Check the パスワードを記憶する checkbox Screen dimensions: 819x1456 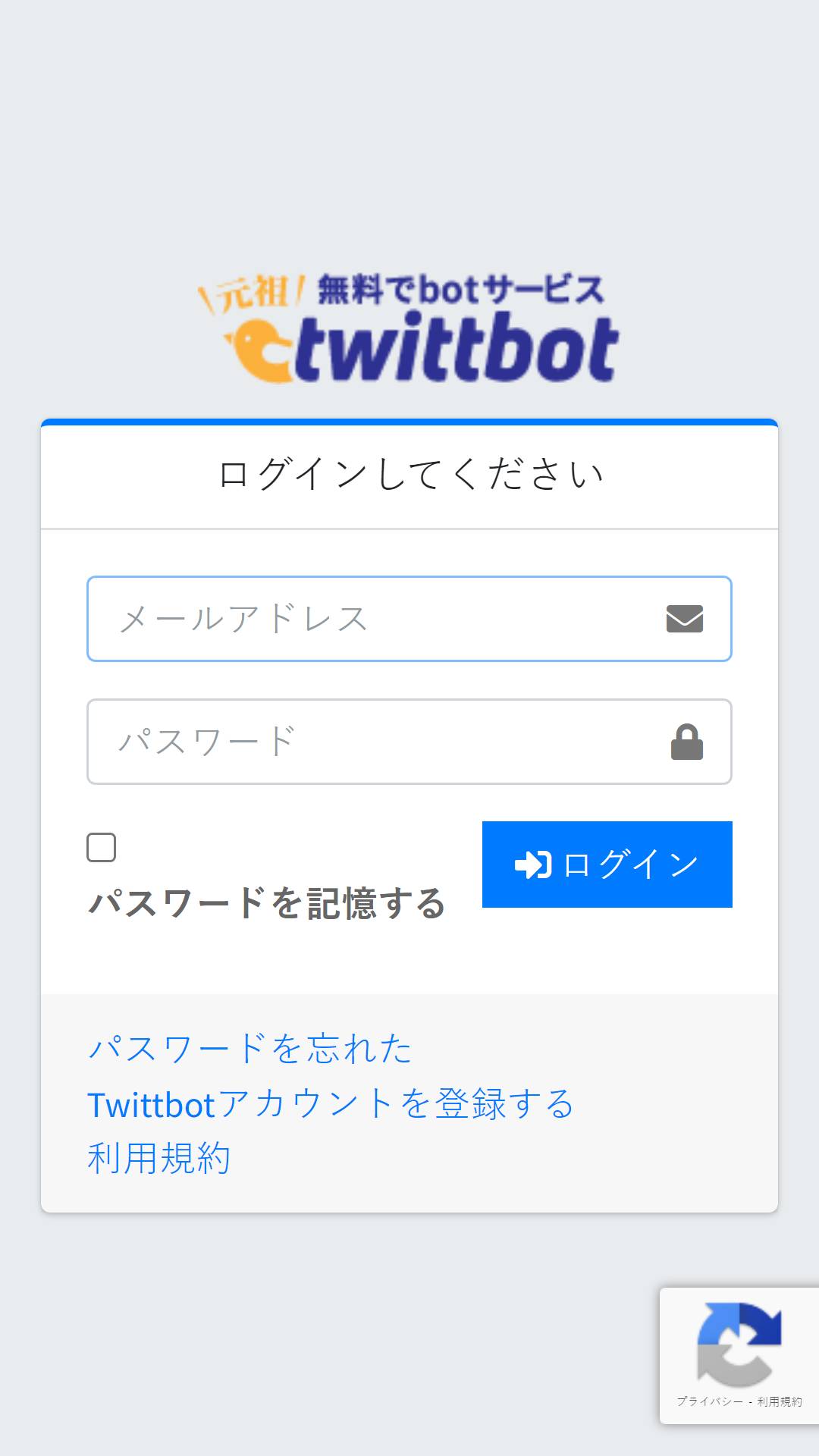click(102, 848)
